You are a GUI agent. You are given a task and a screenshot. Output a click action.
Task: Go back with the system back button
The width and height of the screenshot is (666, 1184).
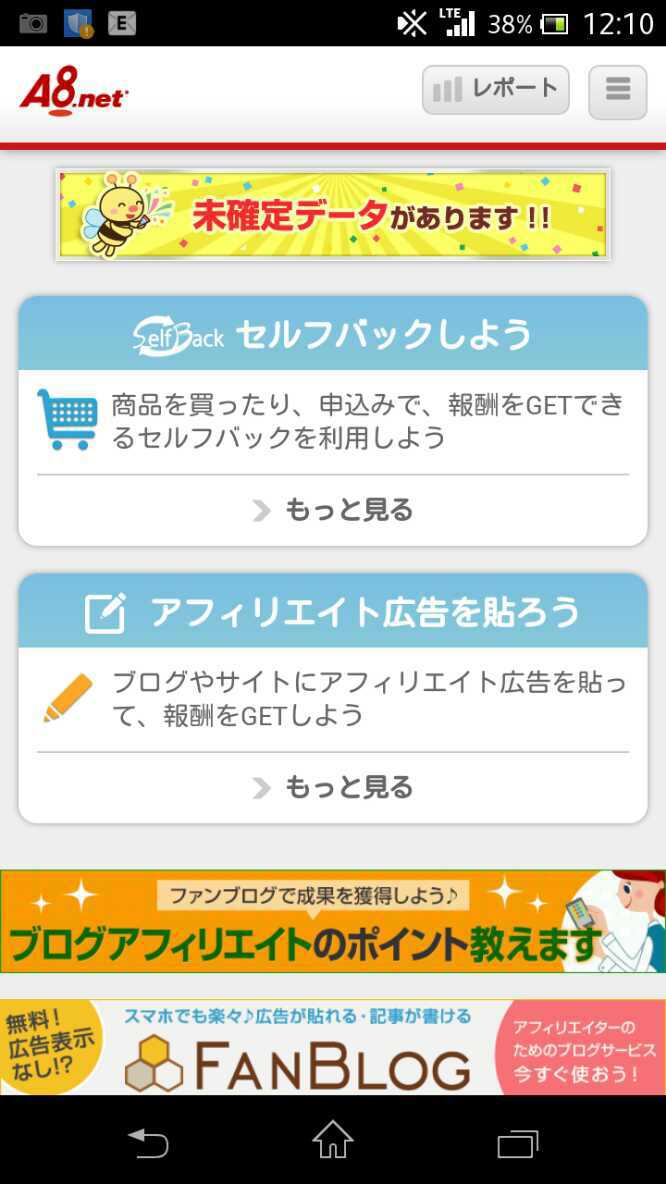tap(147, 1141)
